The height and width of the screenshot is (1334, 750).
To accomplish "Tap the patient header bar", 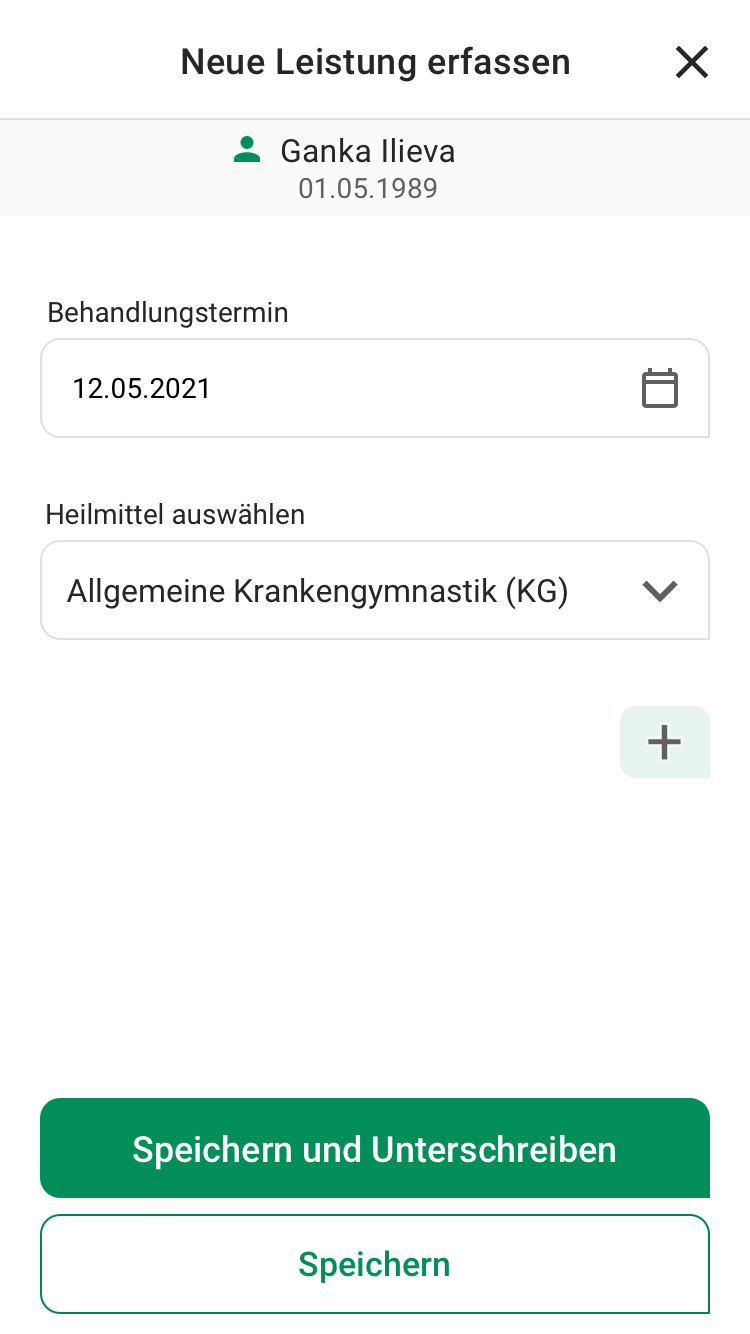I will coord(375,167).
